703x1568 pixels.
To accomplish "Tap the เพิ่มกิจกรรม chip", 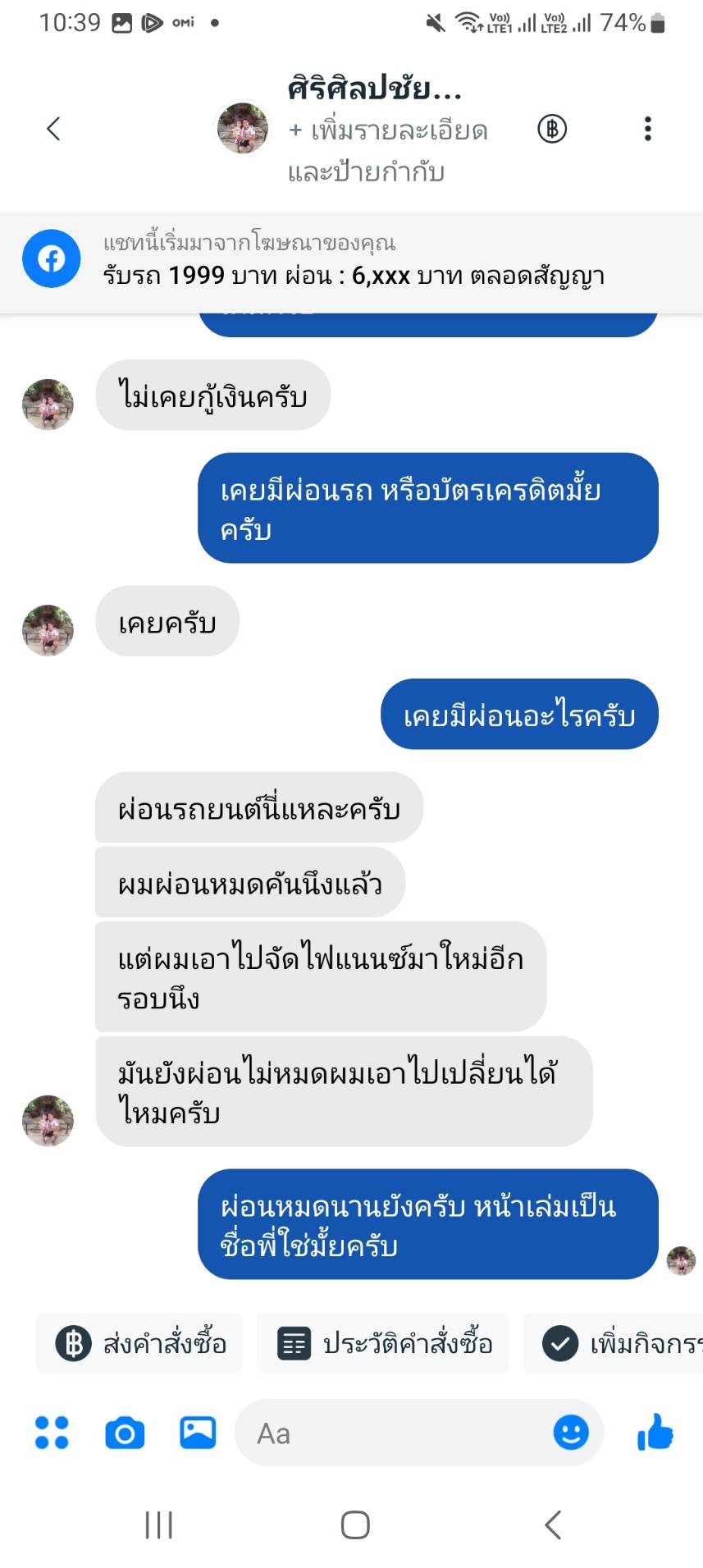I will click(620, 1344).
